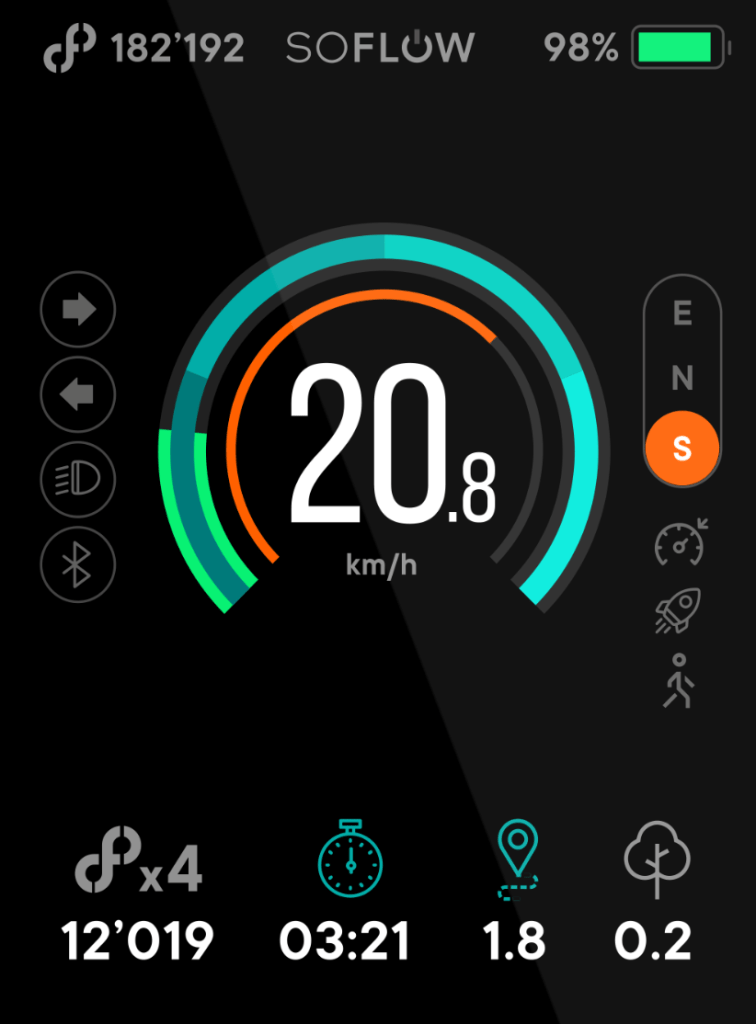Toggle cruise control speedometer icon
Viewport: 756px width, 1024px height.
click(x=680, y=543)
